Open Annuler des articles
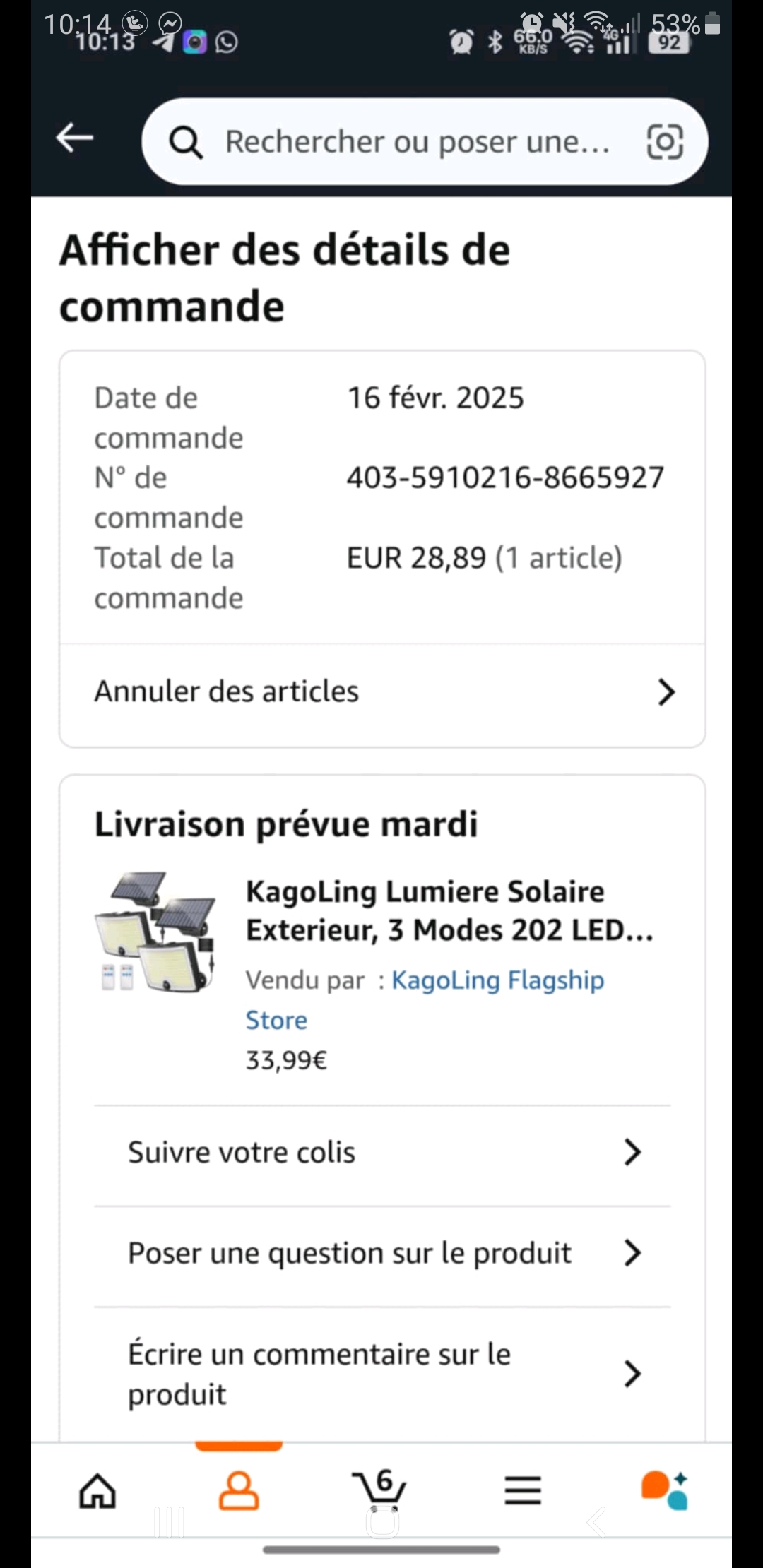 382,692
